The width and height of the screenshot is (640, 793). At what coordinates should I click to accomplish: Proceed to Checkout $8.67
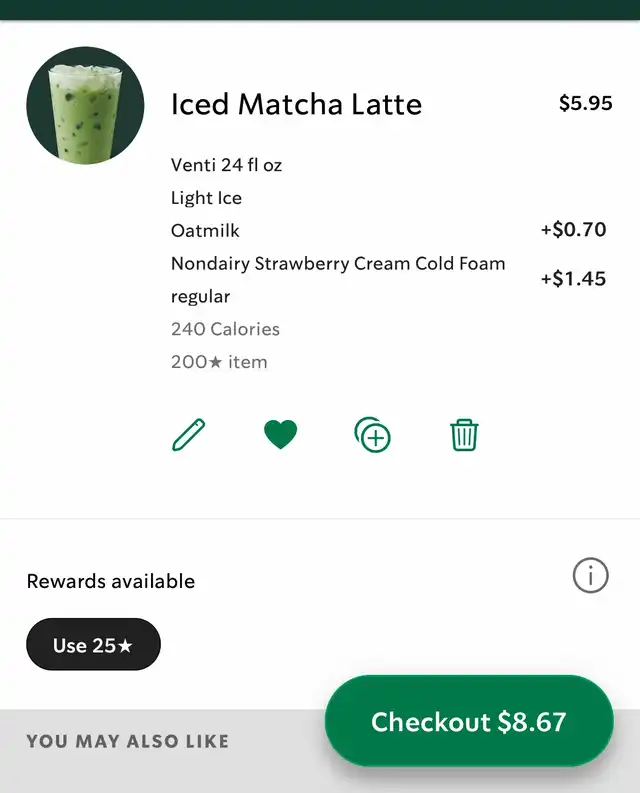click(468, 721)
